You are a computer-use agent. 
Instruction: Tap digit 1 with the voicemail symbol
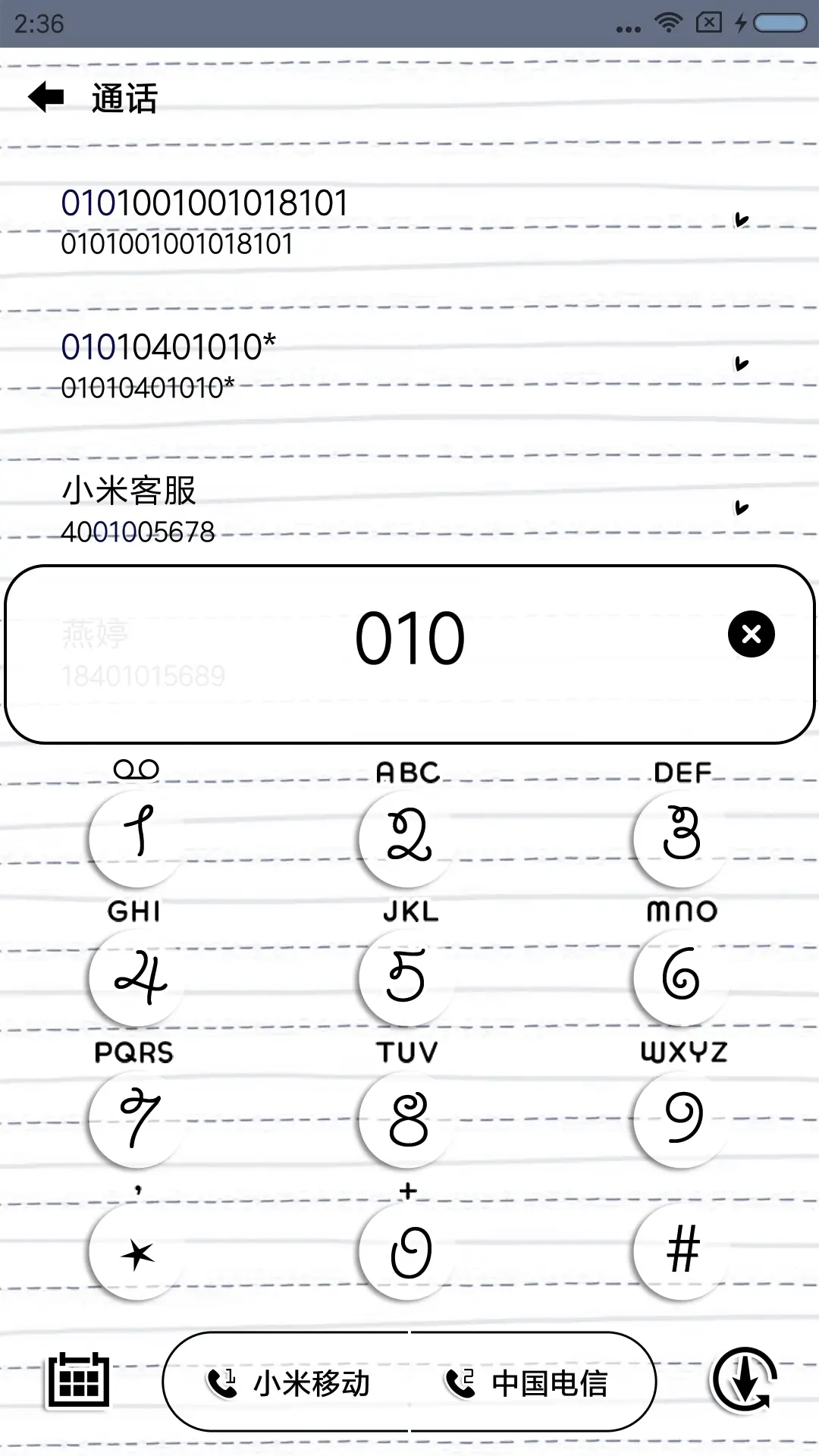pyautogui.click(x=135, y=838)
